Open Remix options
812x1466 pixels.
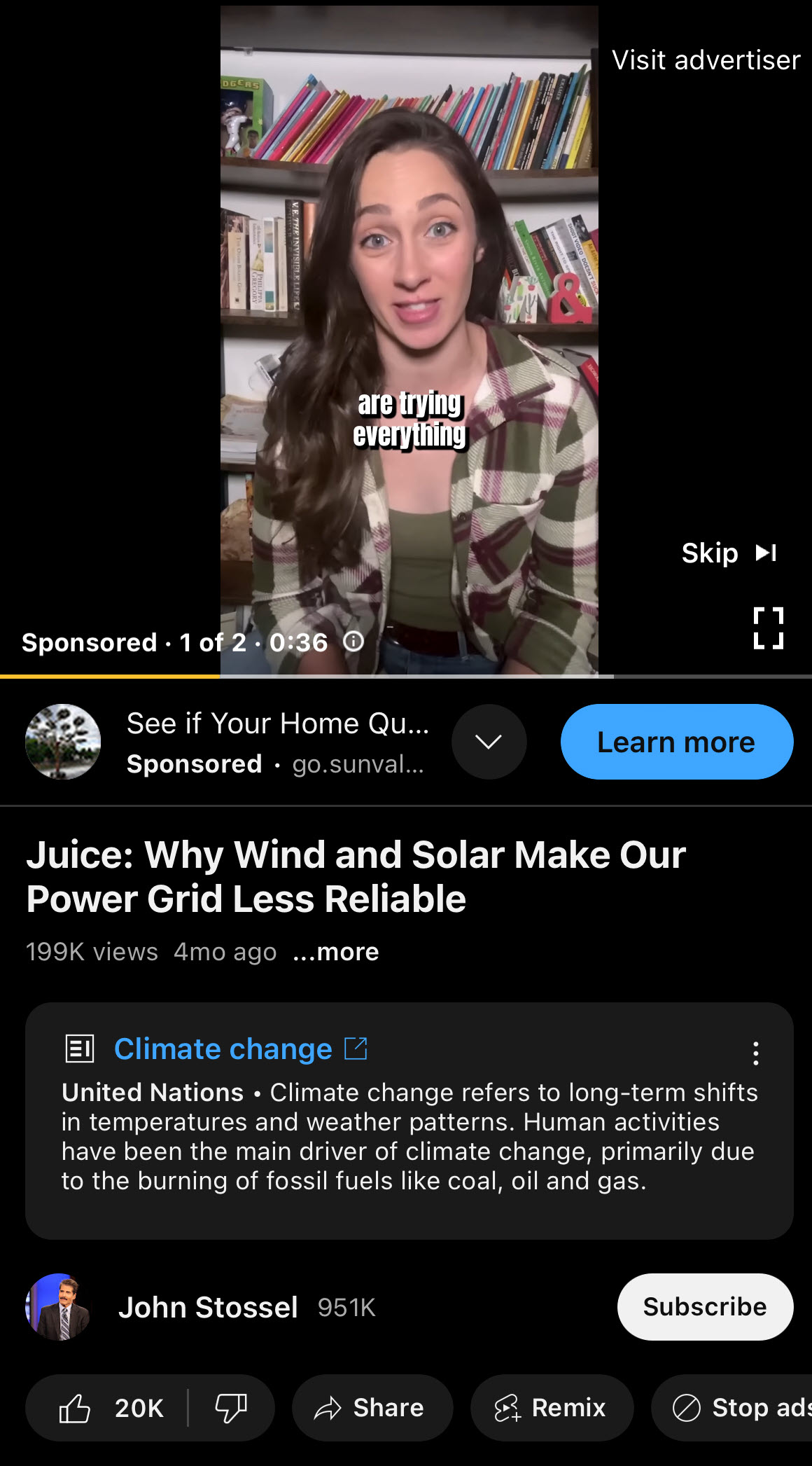pyautogui.click(x=552, y=1408)
